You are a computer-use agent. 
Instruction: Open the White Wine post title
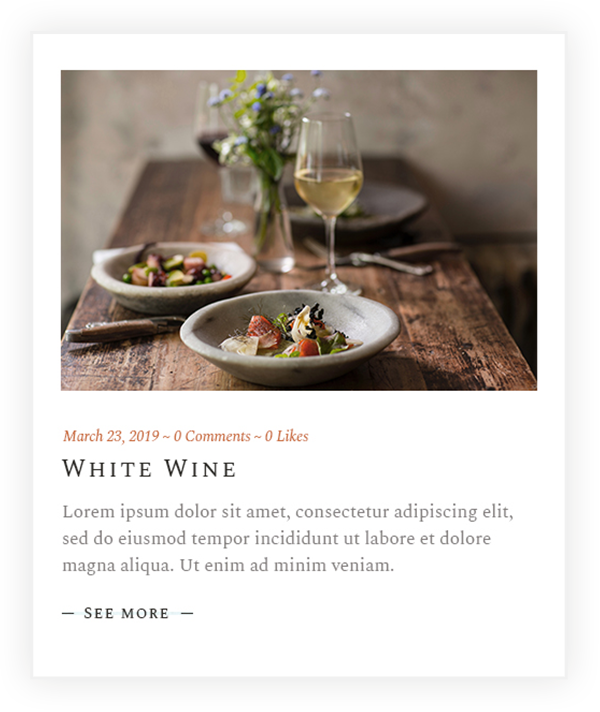click(x=149, y=468)
